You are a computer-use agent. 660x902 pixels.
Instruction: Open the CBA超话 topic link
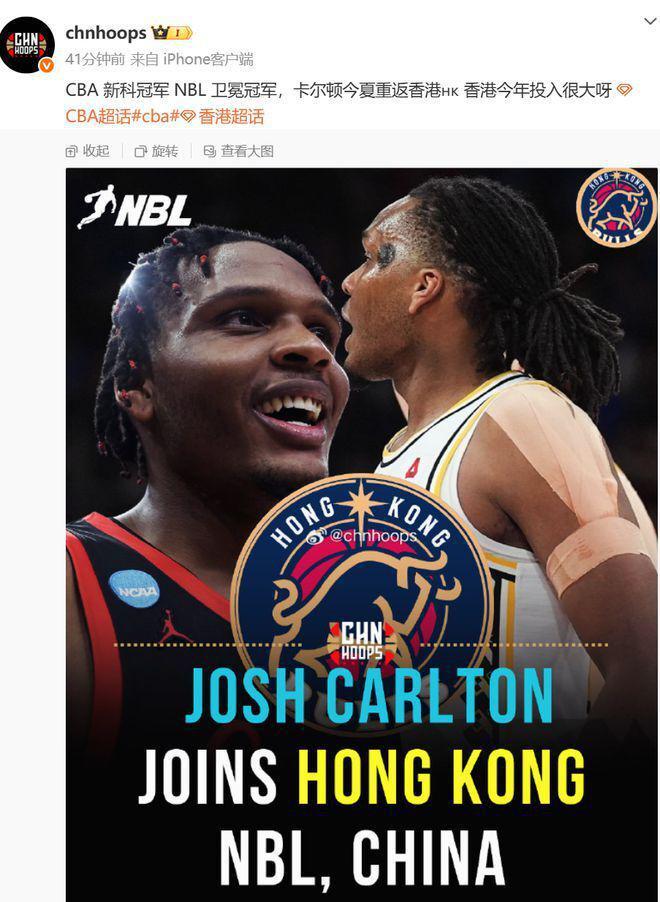pyautogui.click(x=98, y=116)
